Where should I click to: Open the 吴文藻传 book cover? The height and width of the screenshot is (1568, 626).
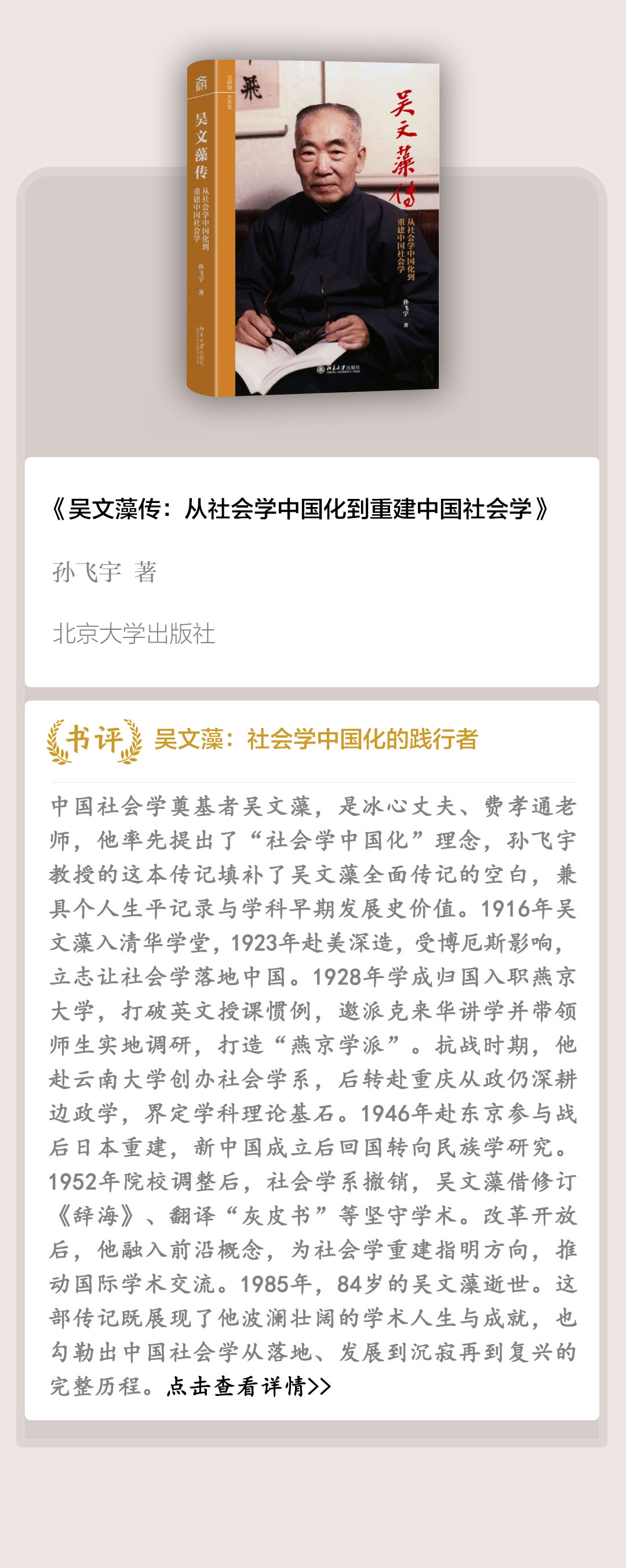(x=313, y=228)
